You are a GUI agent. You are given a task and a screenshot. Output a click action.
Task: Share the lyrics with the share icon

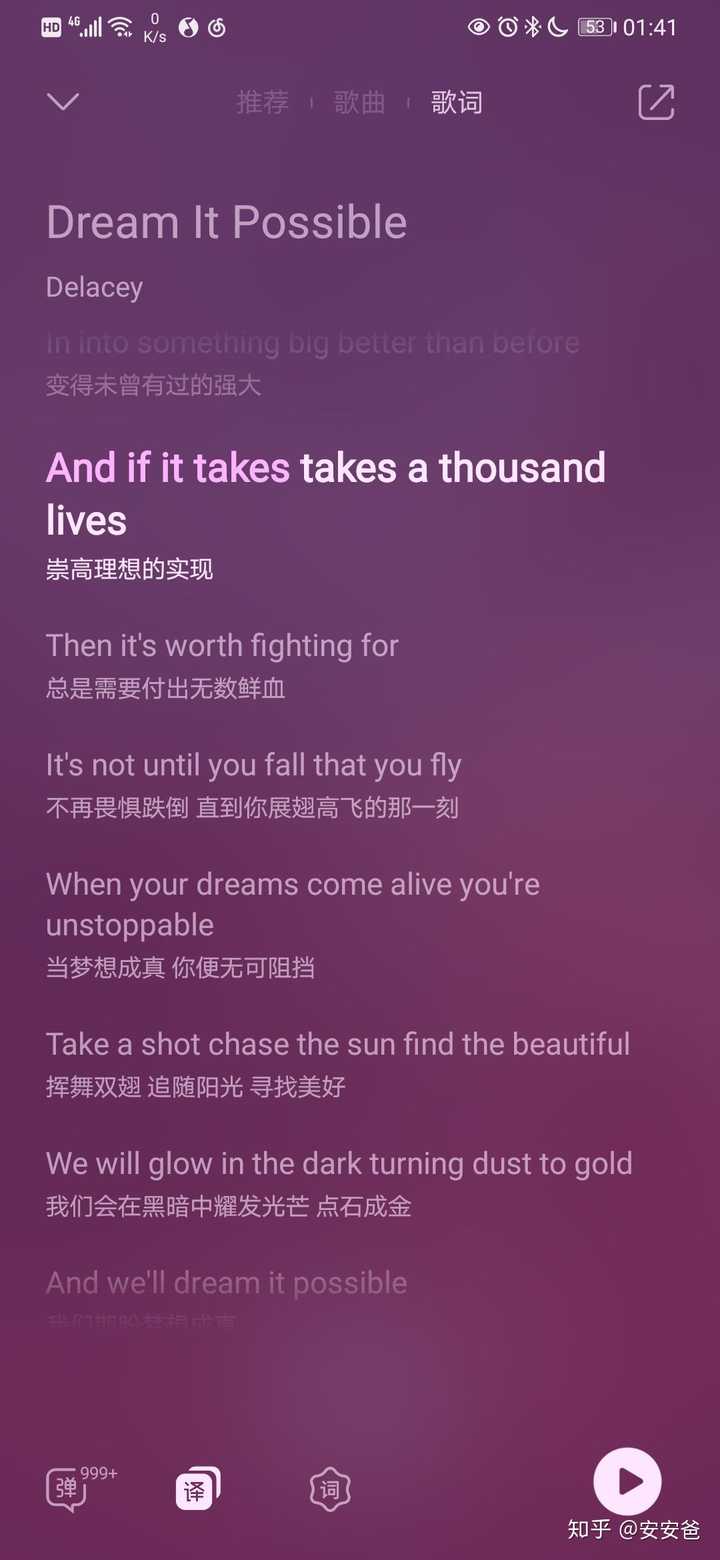(656, 102)
